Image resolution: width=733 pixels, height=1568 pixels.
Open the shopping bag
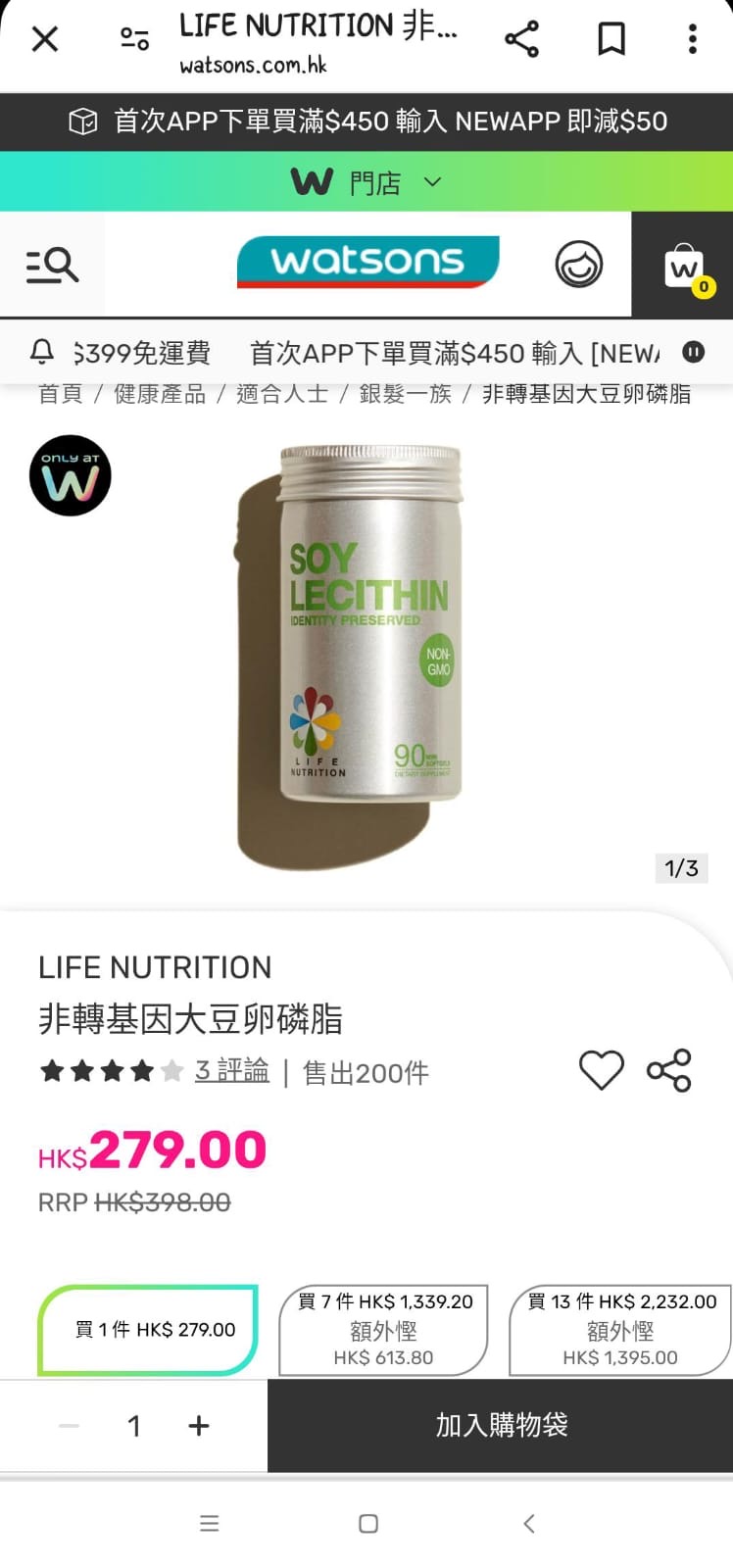pyautogui.click(x=684, y=266)
